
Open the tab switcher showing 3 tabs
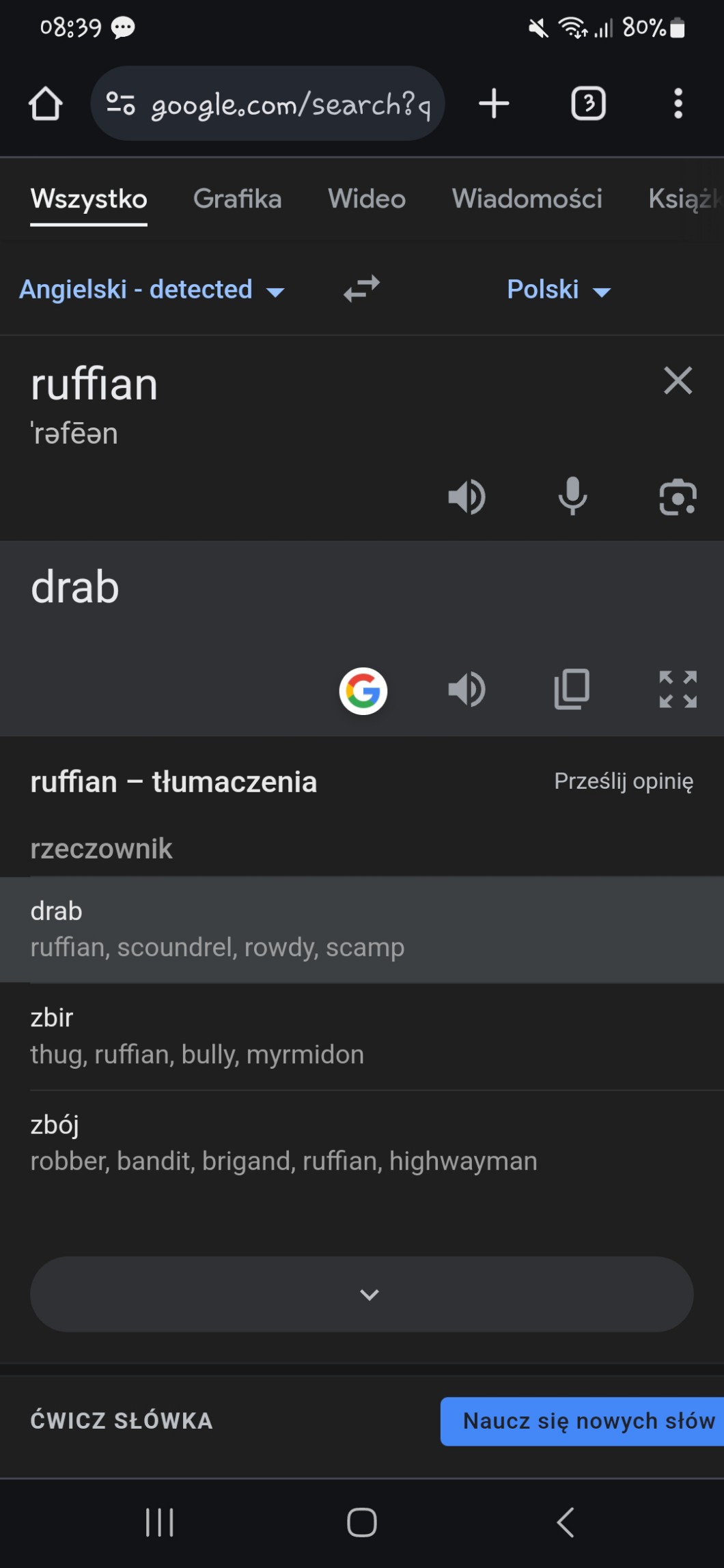tap(588, 103)
